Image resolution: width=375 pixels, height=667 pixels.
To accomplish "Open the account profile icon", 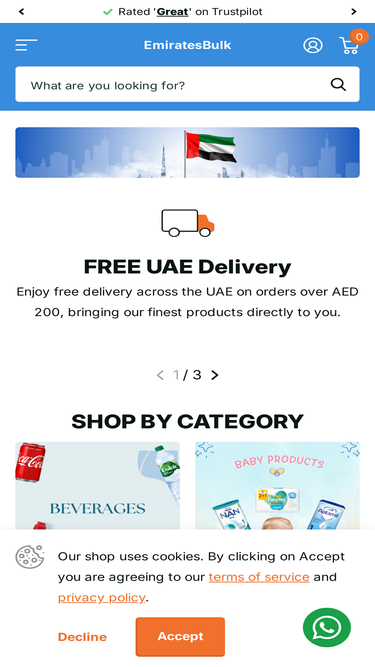I will [x=312, y=45].
